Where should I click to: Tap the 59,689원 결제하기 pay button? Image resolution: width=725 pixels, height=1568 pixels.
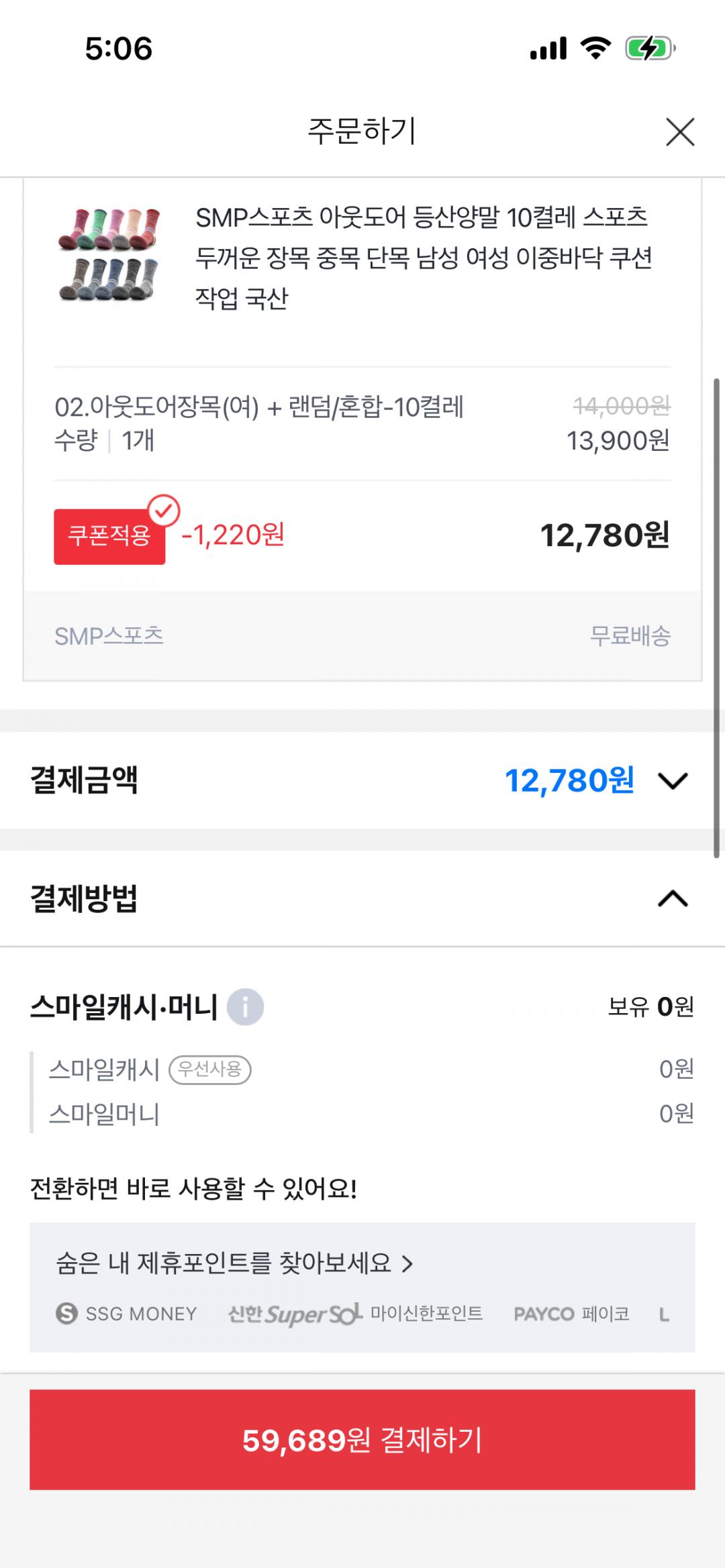pos(362,1439)
